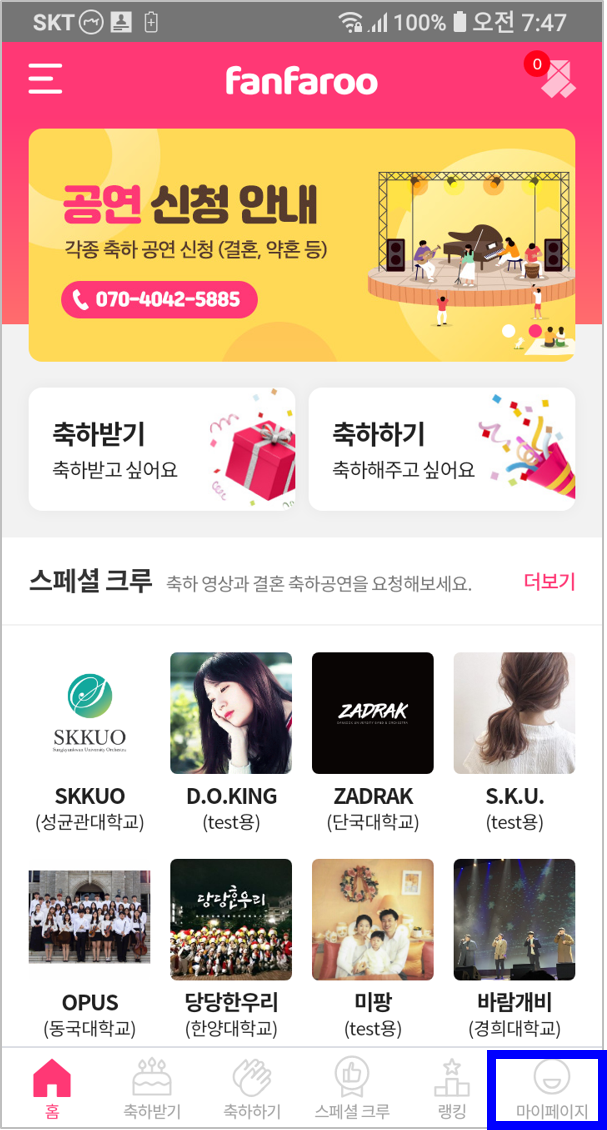Image resolution: width=607 pixels, height=1130 pixels.
Task: Open the 축하하기 party popper card
Action: coord(441,449)
